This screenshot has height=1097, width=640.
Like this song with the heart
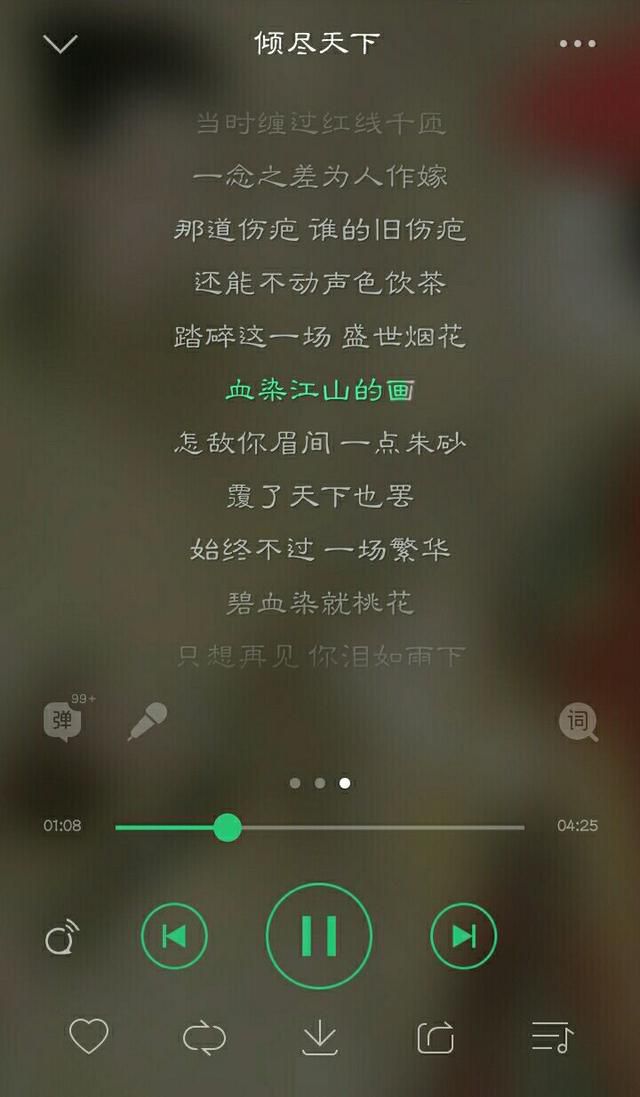pos(88,1036)
